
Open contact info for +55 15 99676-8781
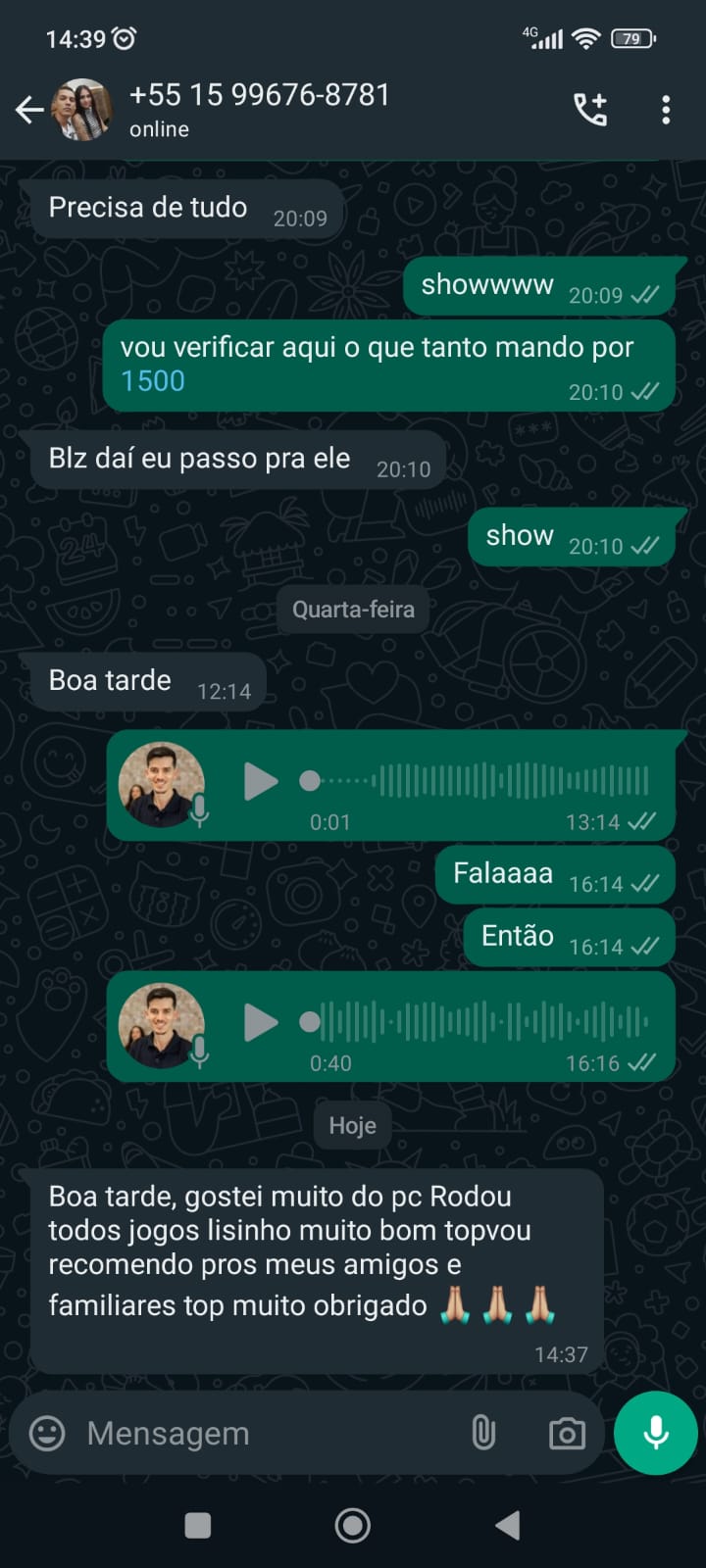coord(260,109)
